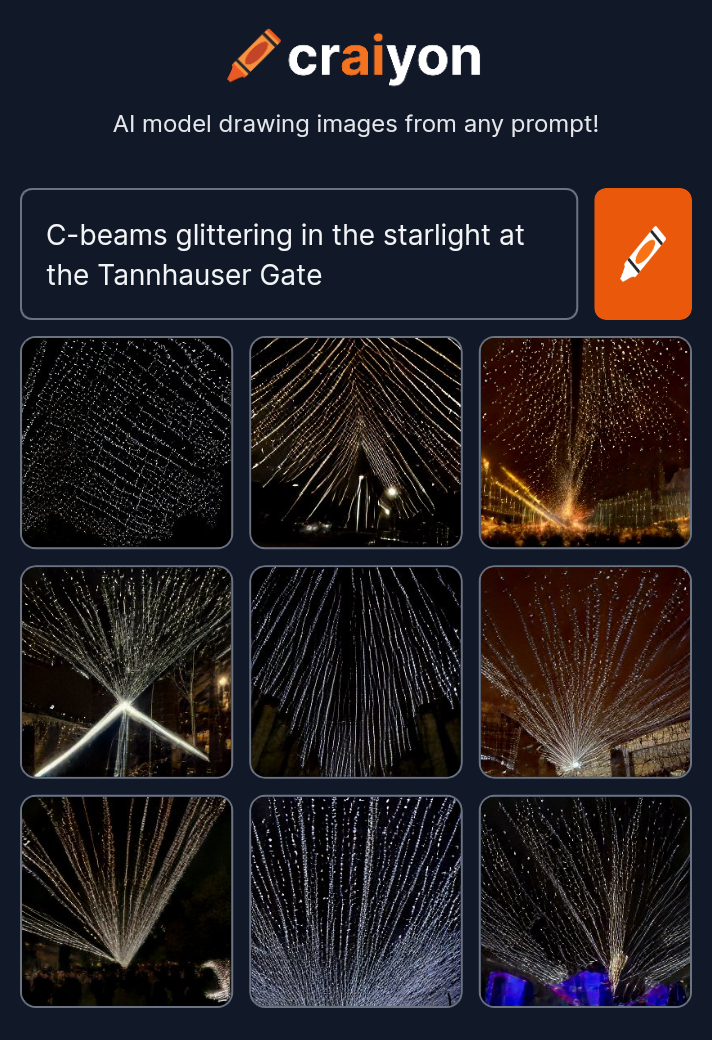
Task: Tap the prompt text field about C-beams
Action: click(298, 254)
